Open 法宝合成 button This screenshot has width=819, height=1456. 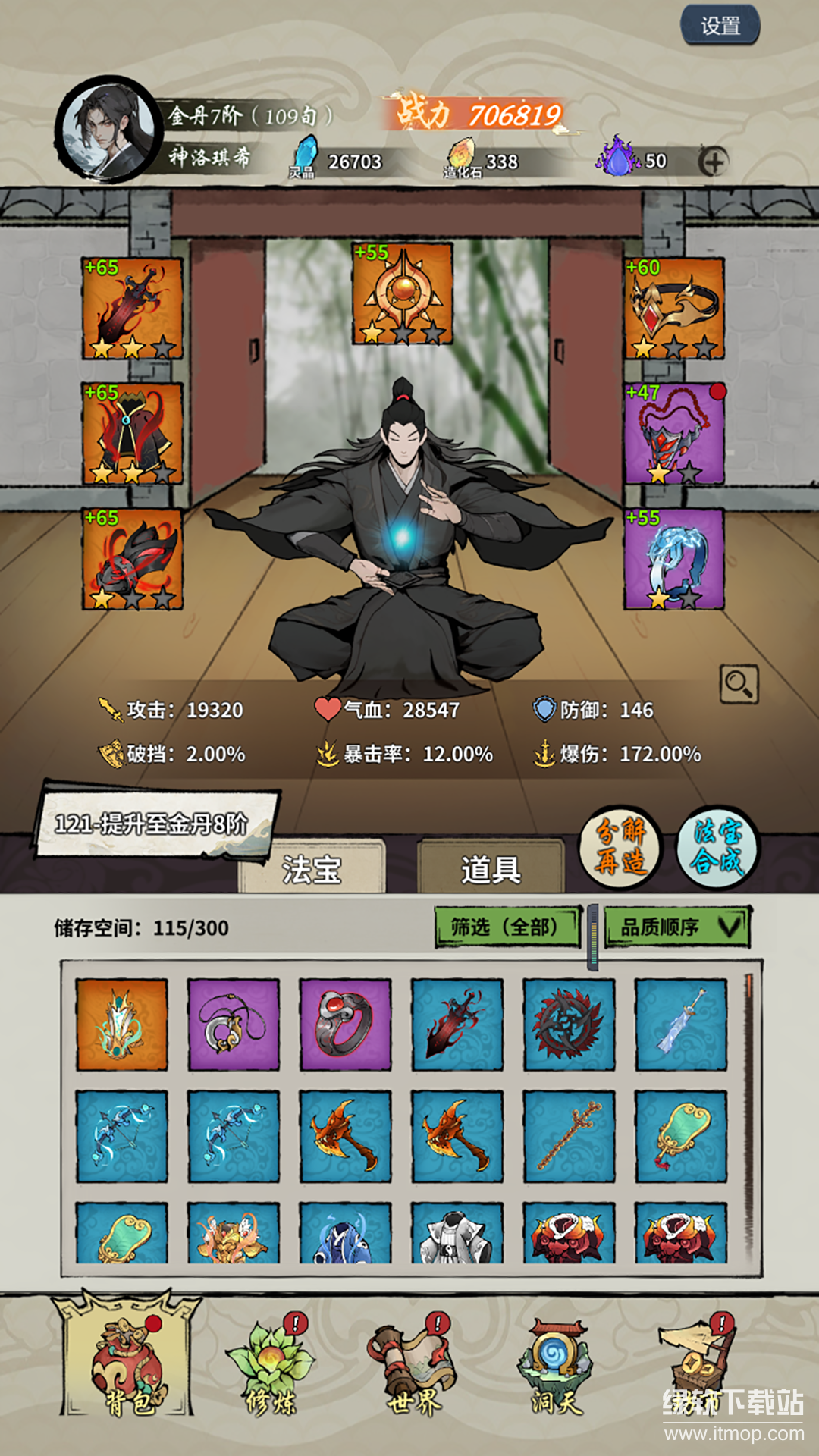click(717, 846)
